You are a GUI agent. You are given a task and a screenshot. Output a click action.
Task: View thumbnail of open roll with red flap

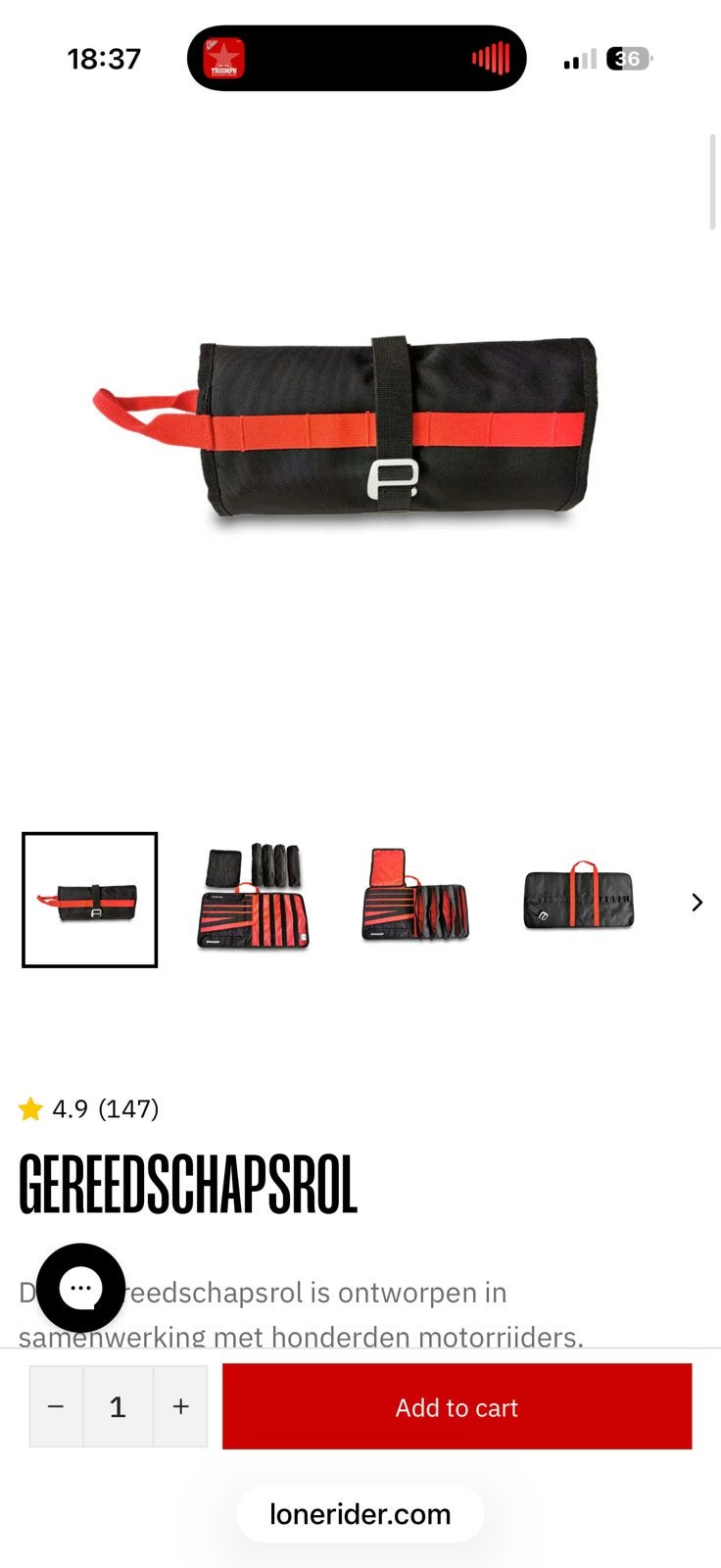click(x=416, y=898)
